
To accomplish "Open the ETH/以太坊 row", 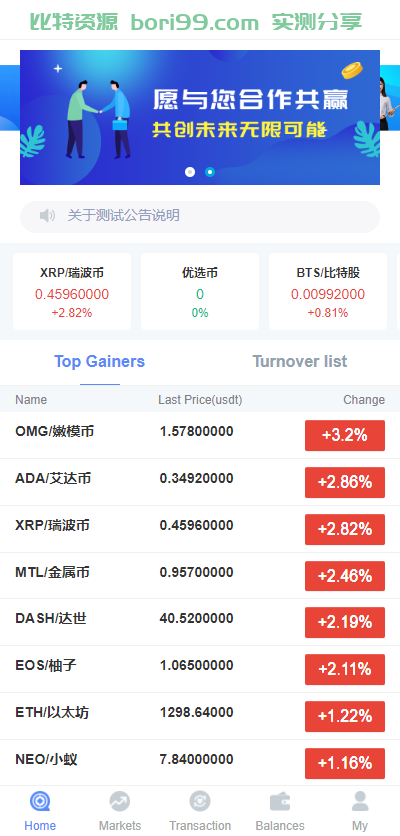I will (200, 716).
